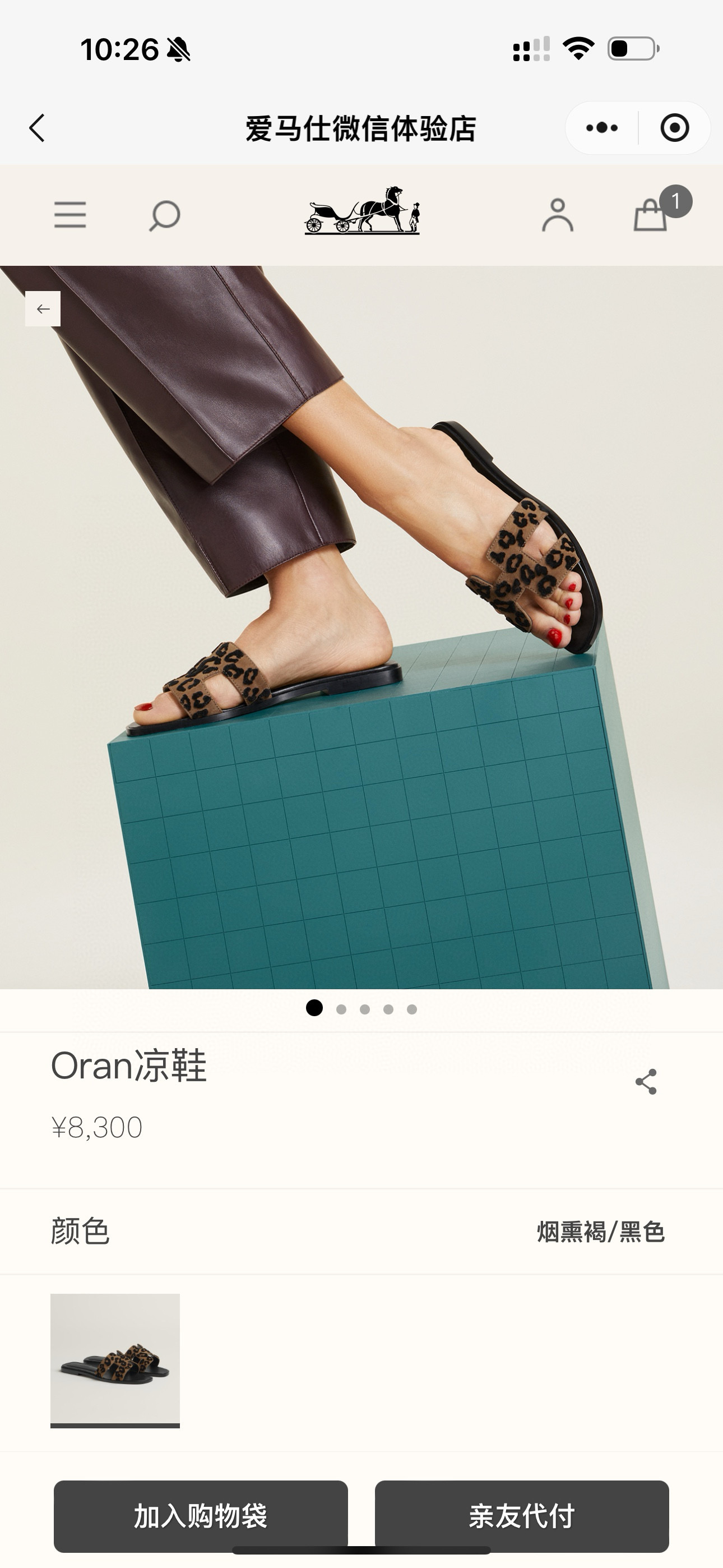Tap 加入购物袋 to add to bag

pos(201,1516)
